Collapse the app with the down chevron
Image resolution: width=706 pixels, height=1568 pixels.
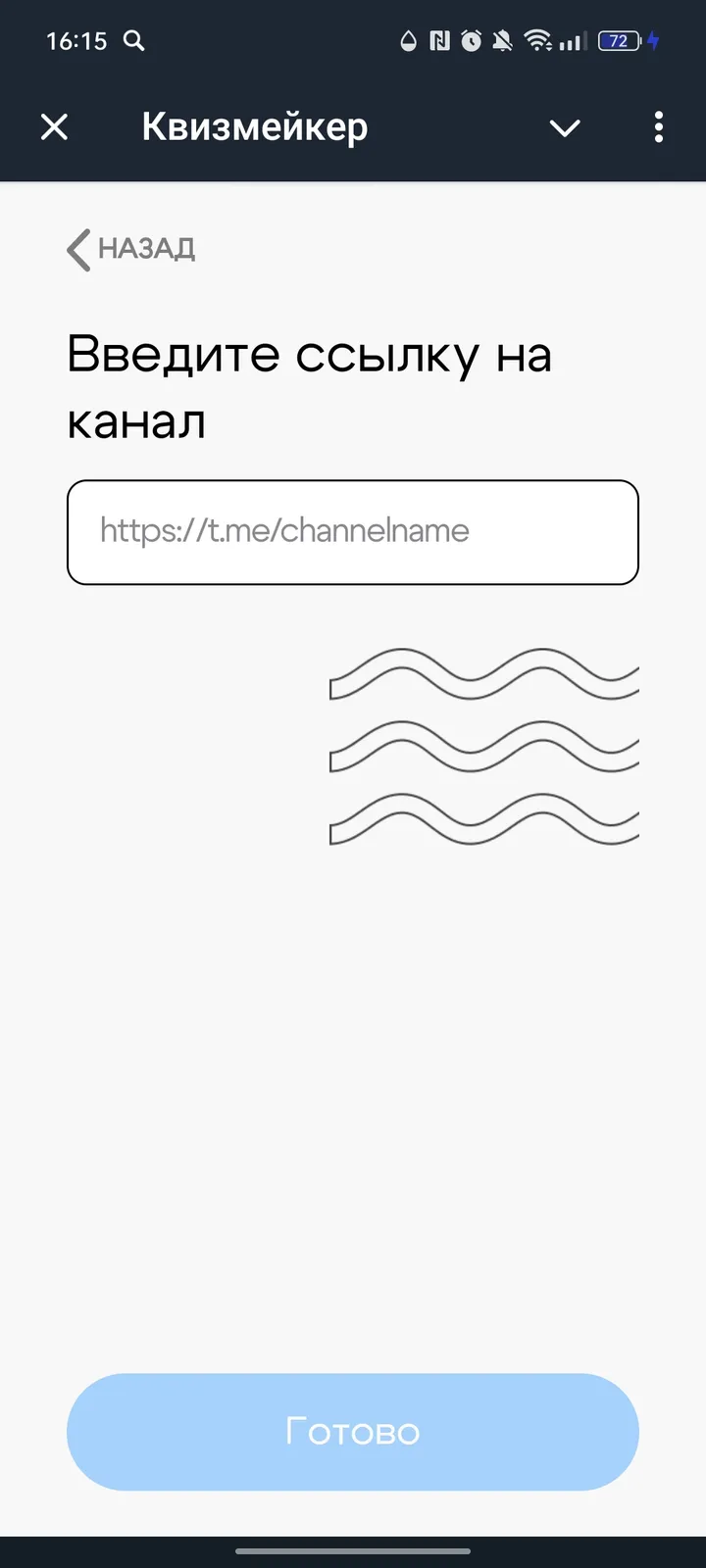[565, 127]
